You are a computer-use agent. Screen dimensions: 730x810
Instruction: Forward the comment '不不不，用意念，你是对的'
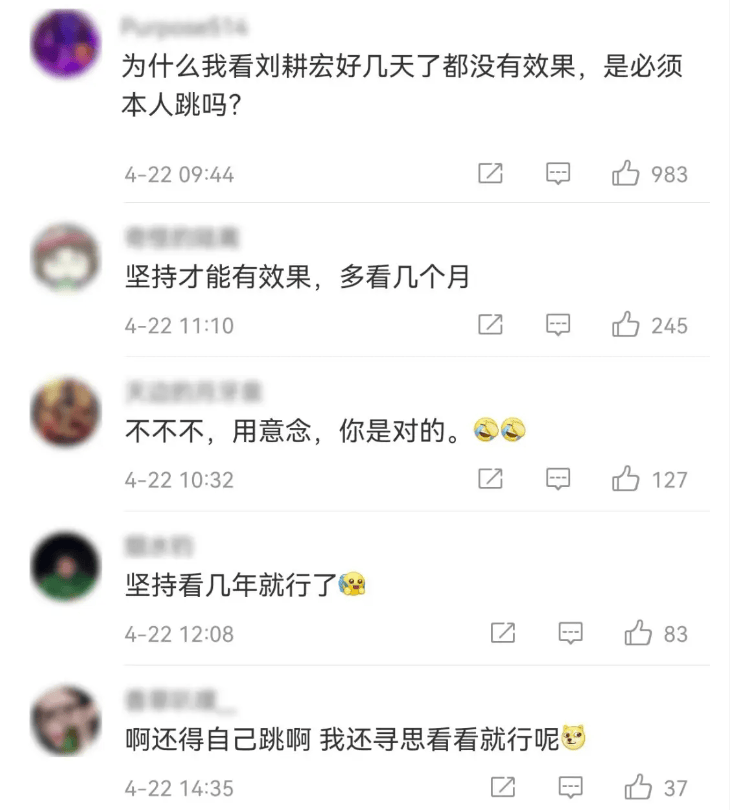click(x=490, y=479)
